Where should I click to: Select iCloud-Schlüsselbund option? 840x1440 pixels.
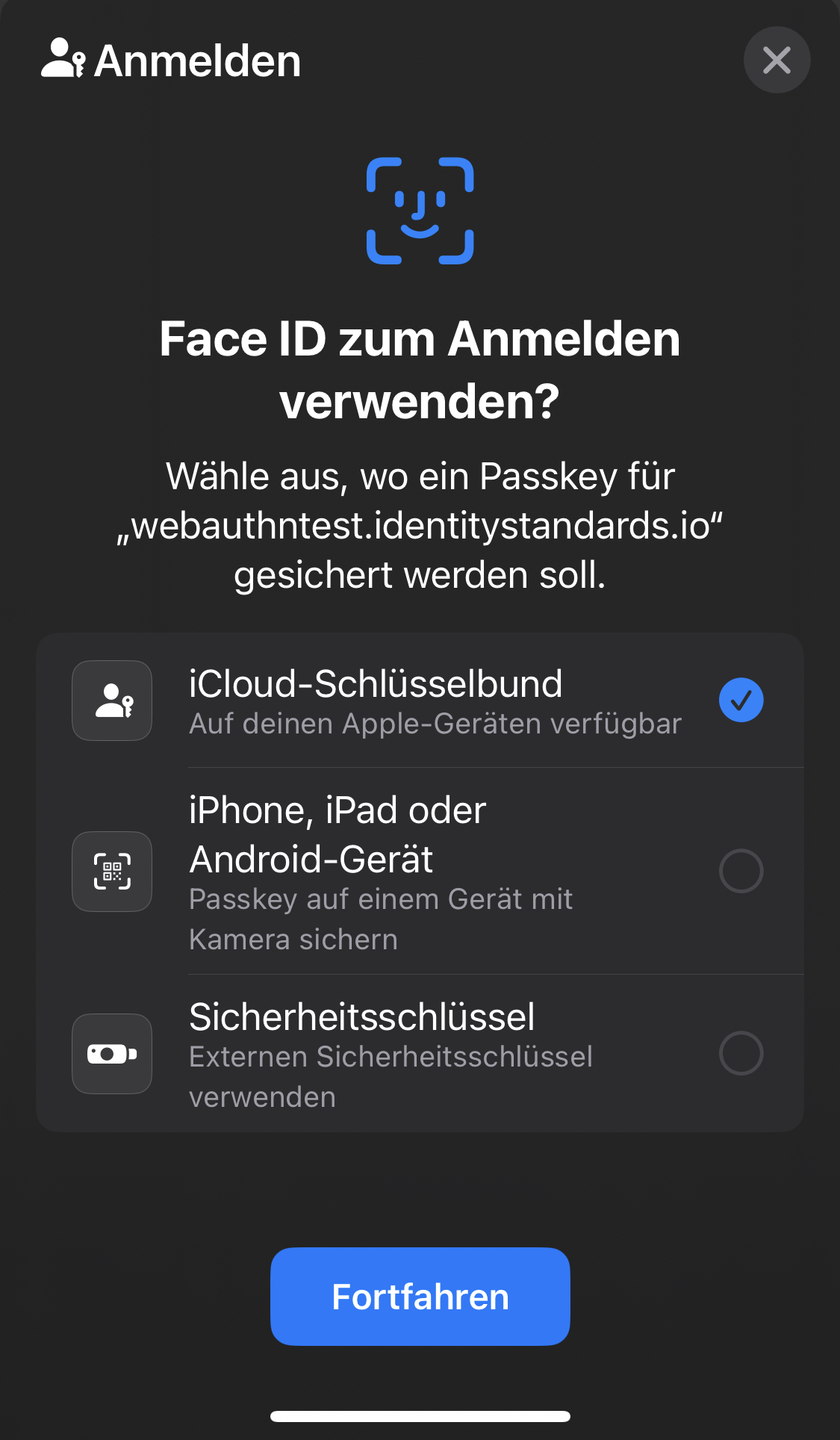coord(420,701)
